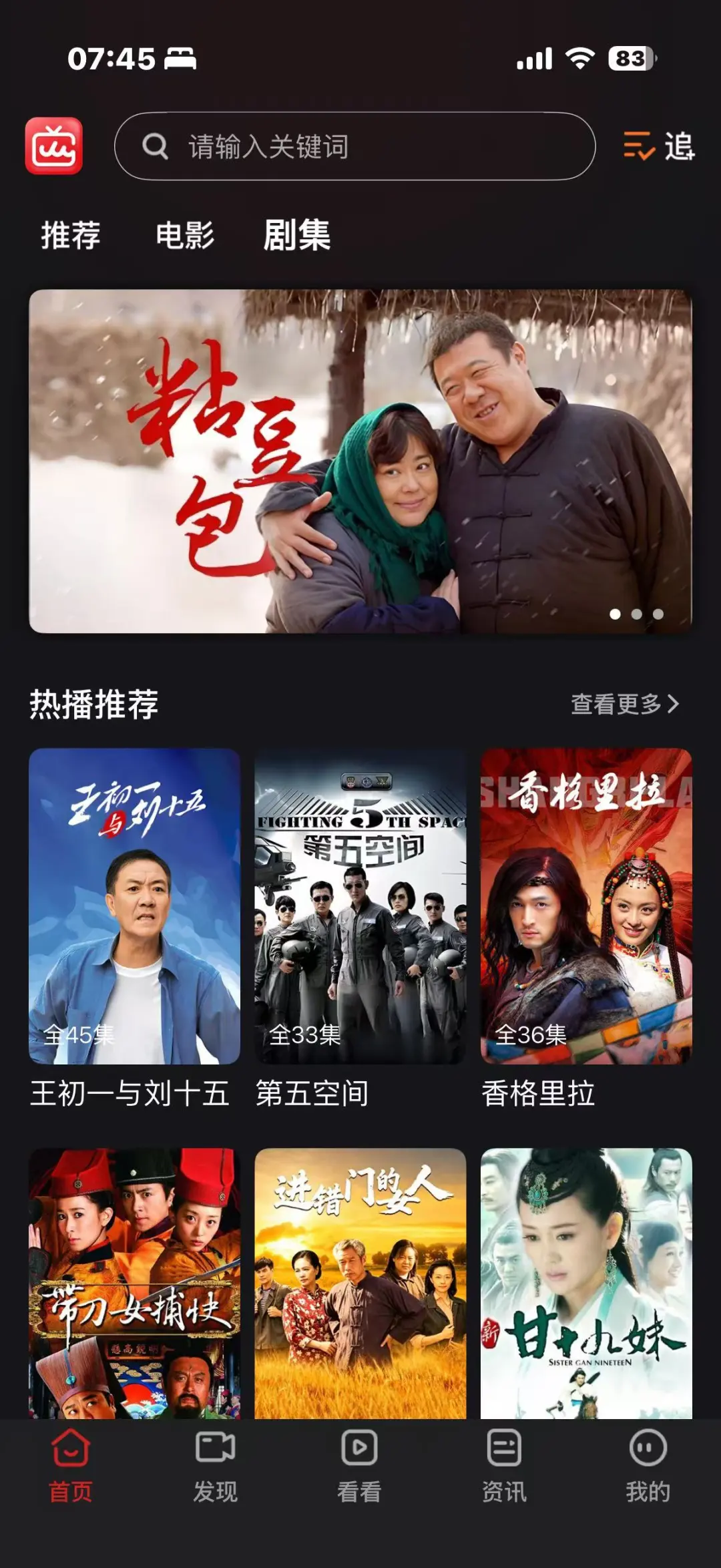The height and width of the screenshot is (1568, 721).
Task: Open the 带刀女捕快 poster
Action: (x=134, y=1283)
